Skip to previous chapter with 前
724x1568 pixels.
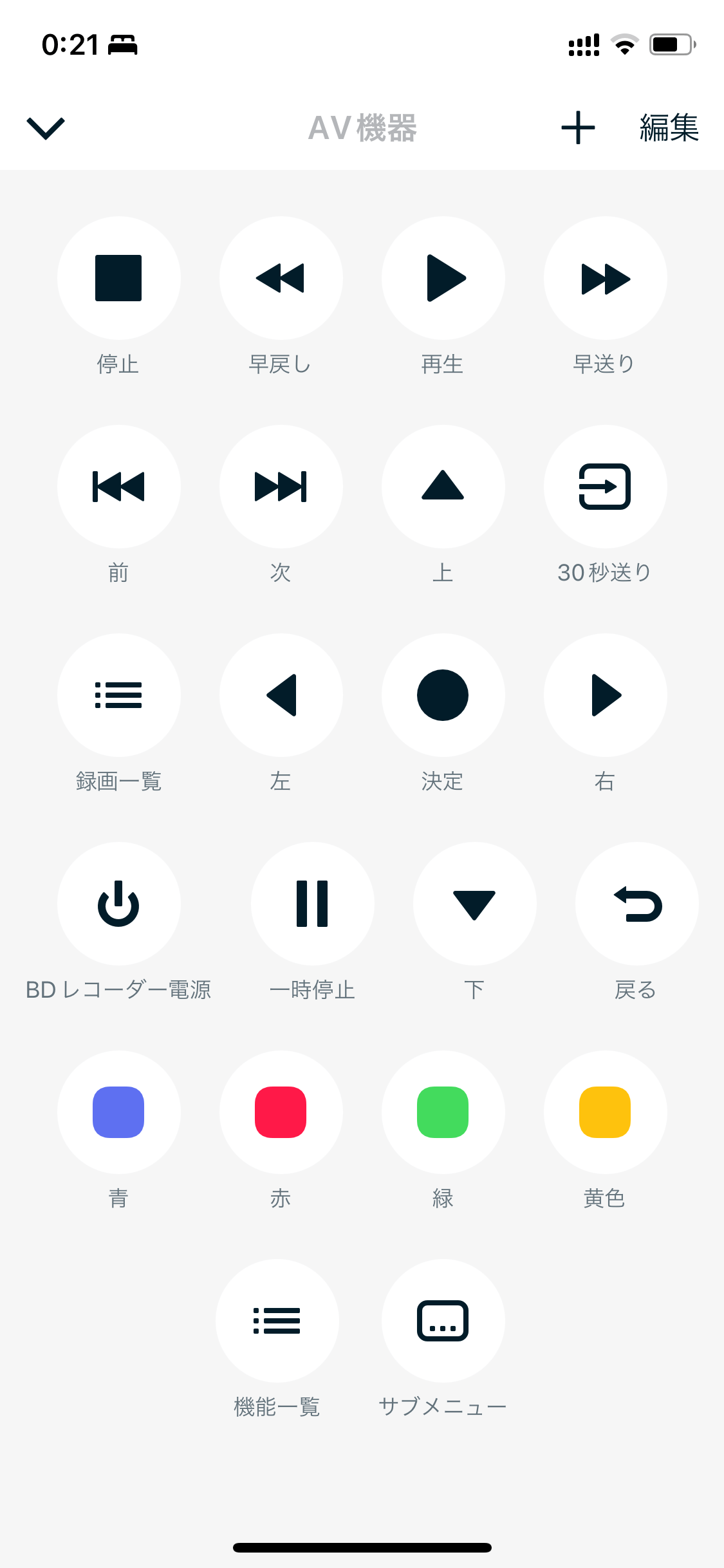[x=118, y=487]
